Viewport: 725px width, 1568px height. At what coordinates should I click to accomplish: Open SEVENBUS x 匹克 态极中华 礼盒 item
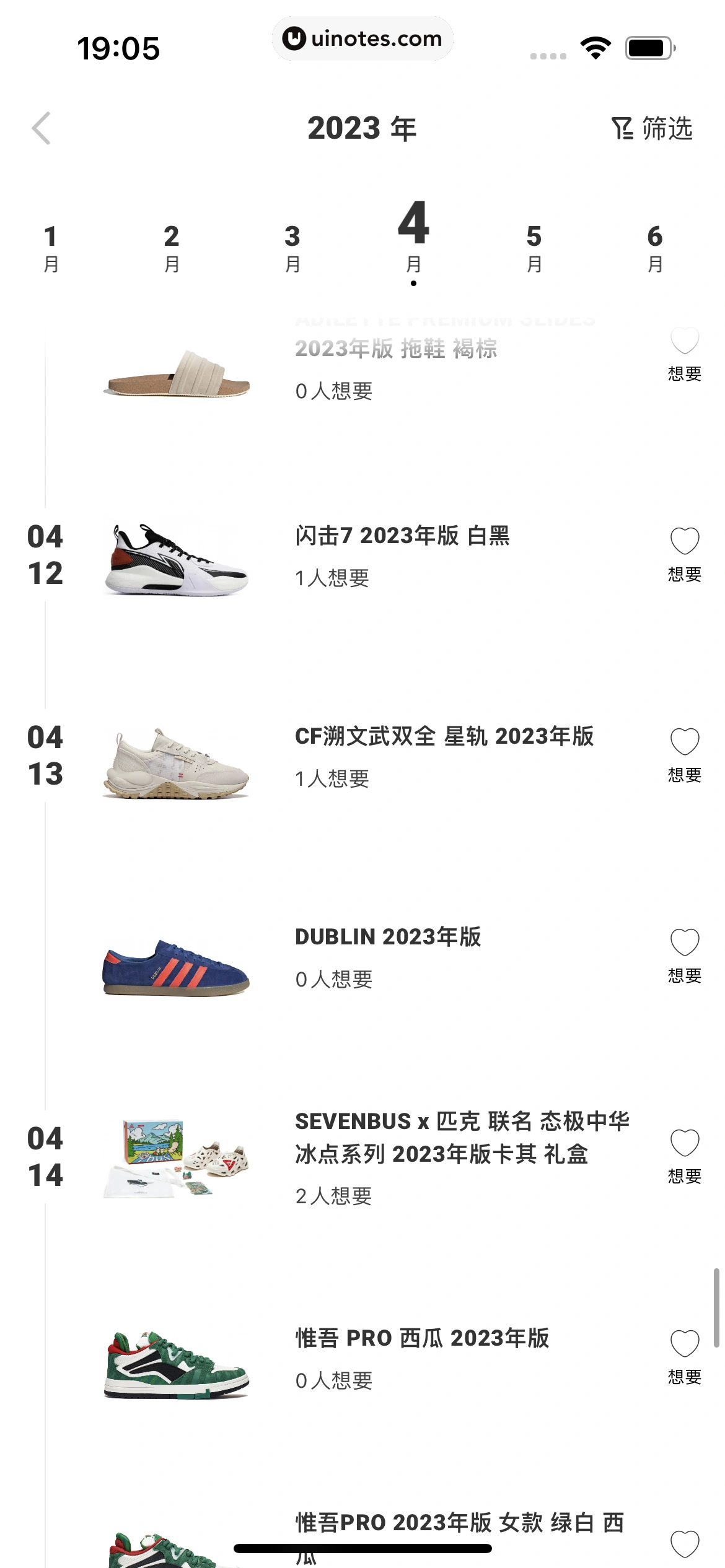coord(462,1138)
